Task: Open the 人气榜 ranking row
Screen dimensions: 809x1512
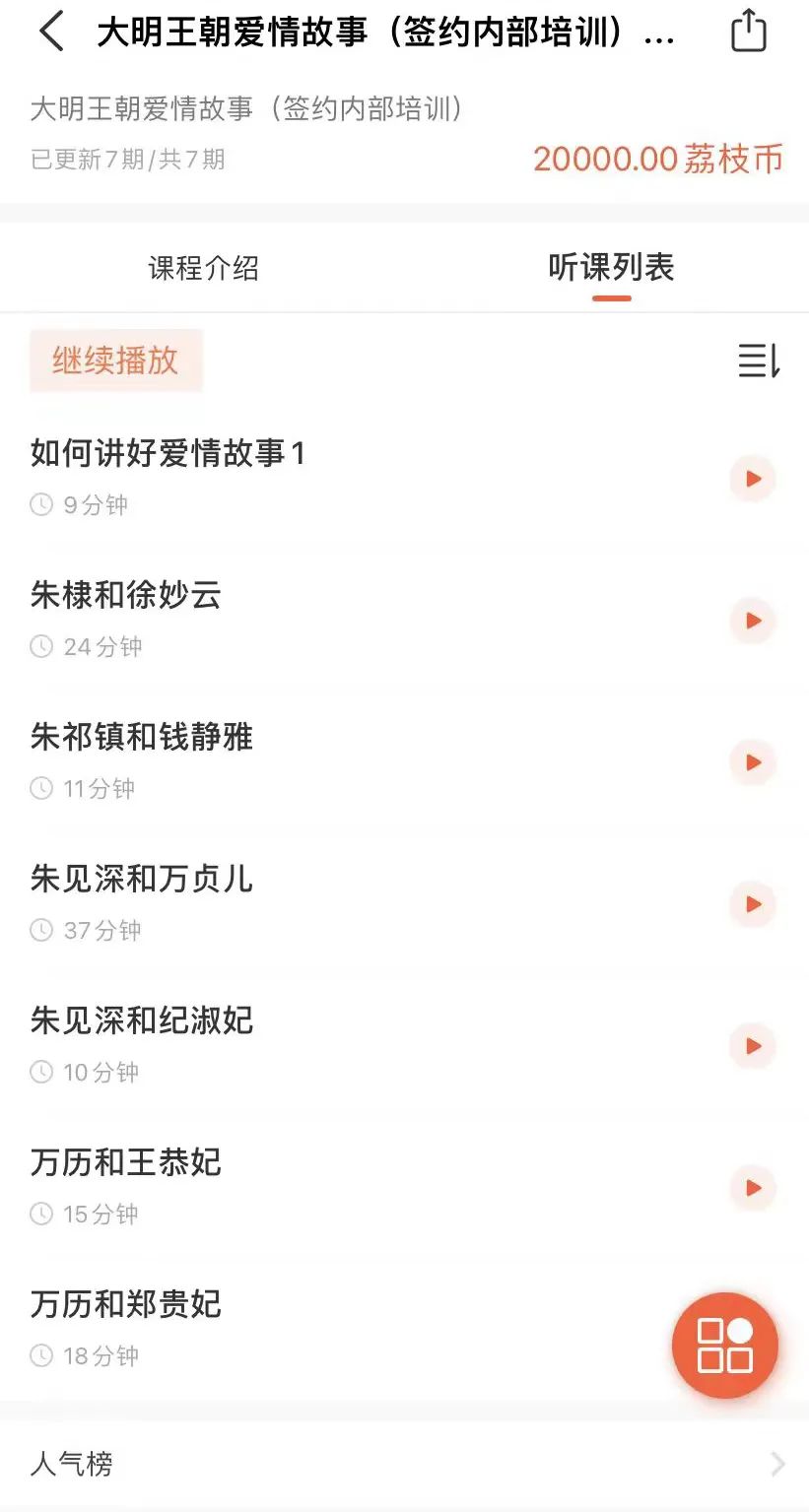Action: click(404, 1464)
